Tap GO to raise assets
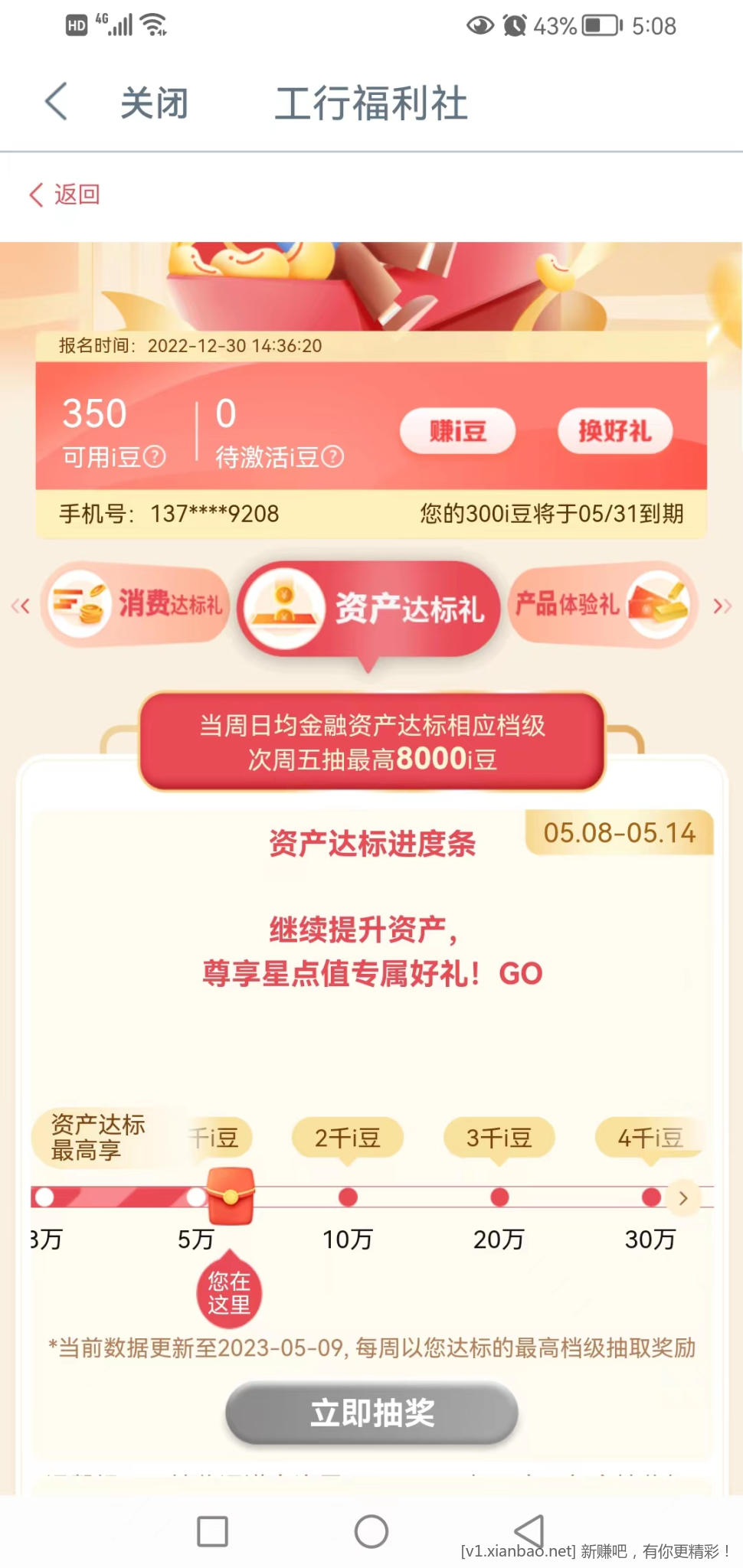The image size is (743, 1568). 520,974
